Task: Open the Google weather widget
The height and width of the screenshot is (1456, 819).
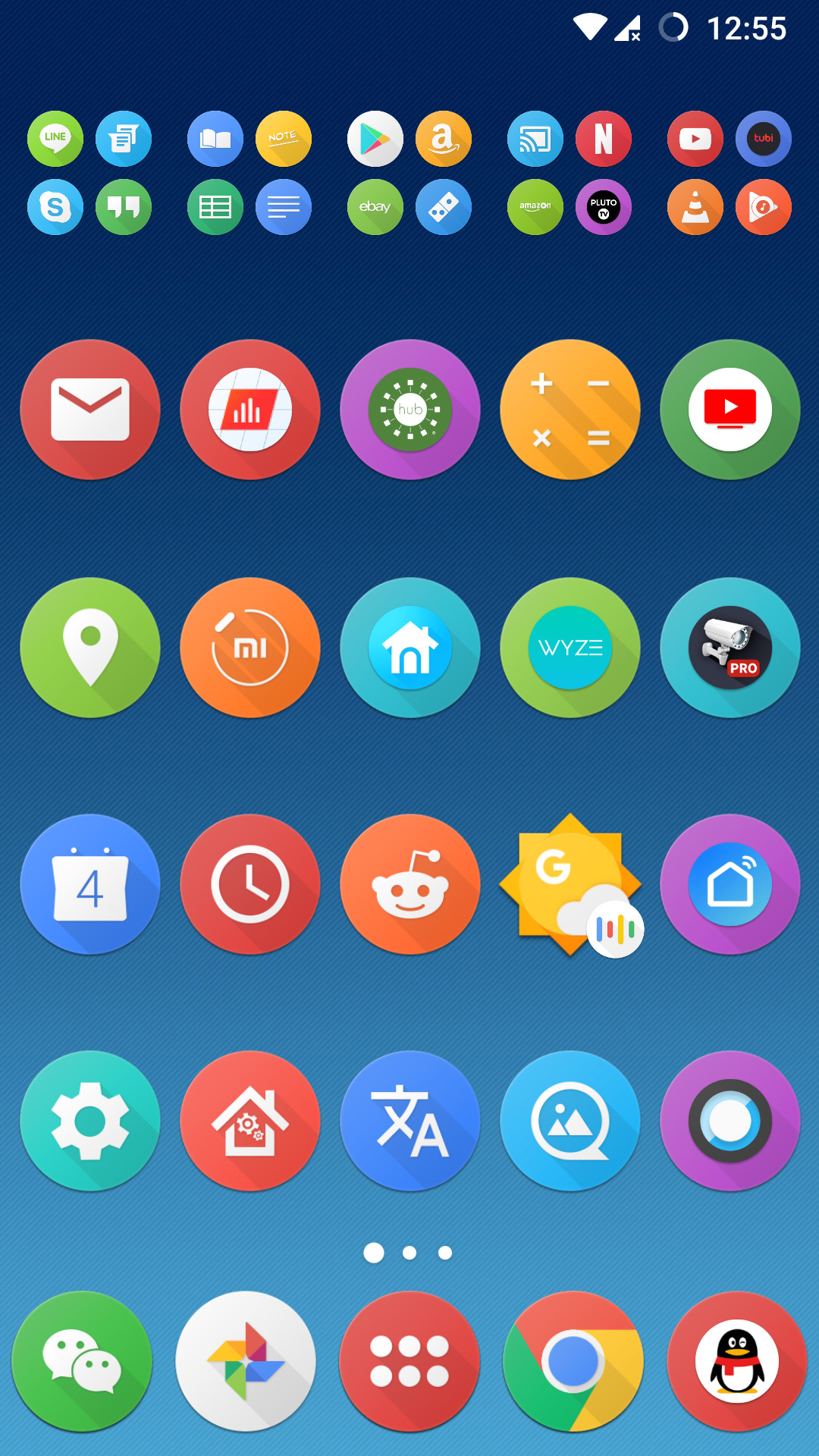Action: (x=570, y=884)
